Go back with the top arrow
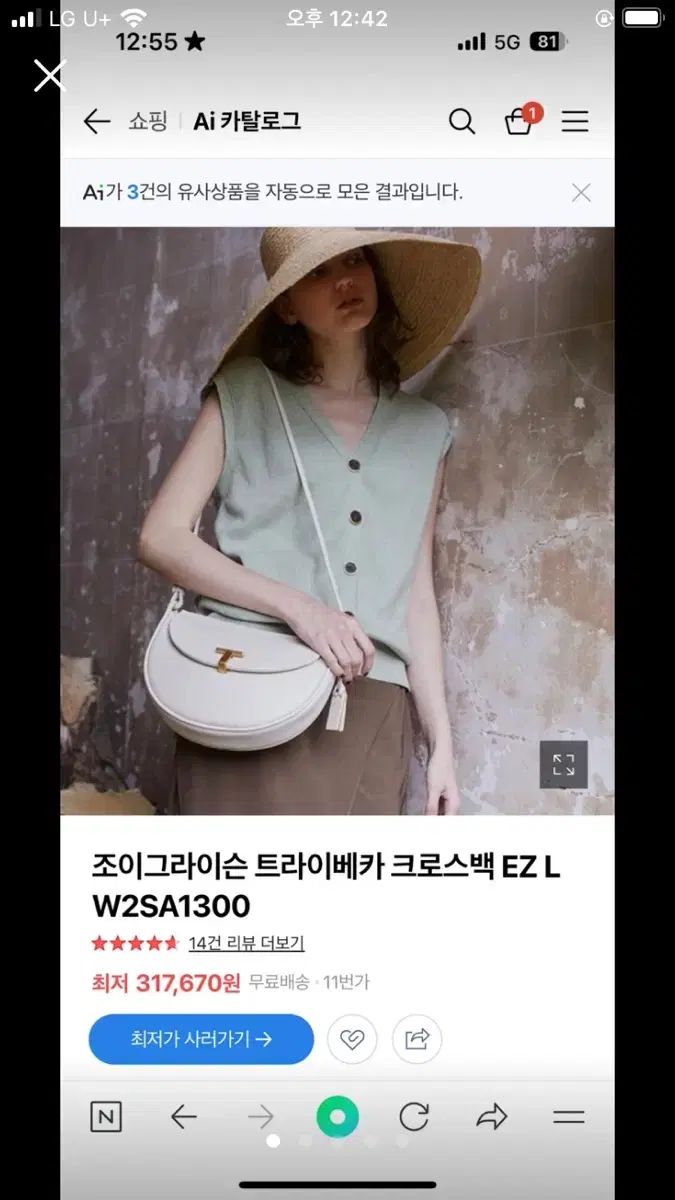This screenshot has width=675, height=1200. [96, 122]
